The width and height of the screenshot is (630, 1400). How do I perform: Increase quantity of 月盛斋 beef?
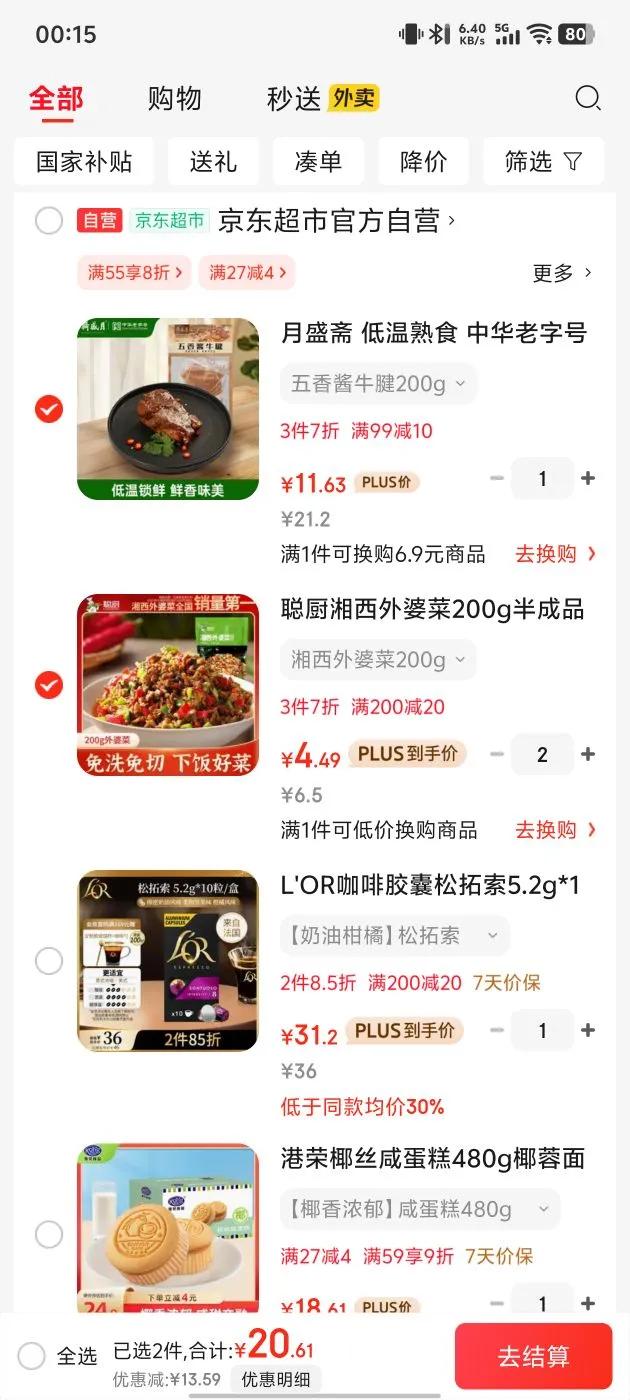tap(588, 479)
